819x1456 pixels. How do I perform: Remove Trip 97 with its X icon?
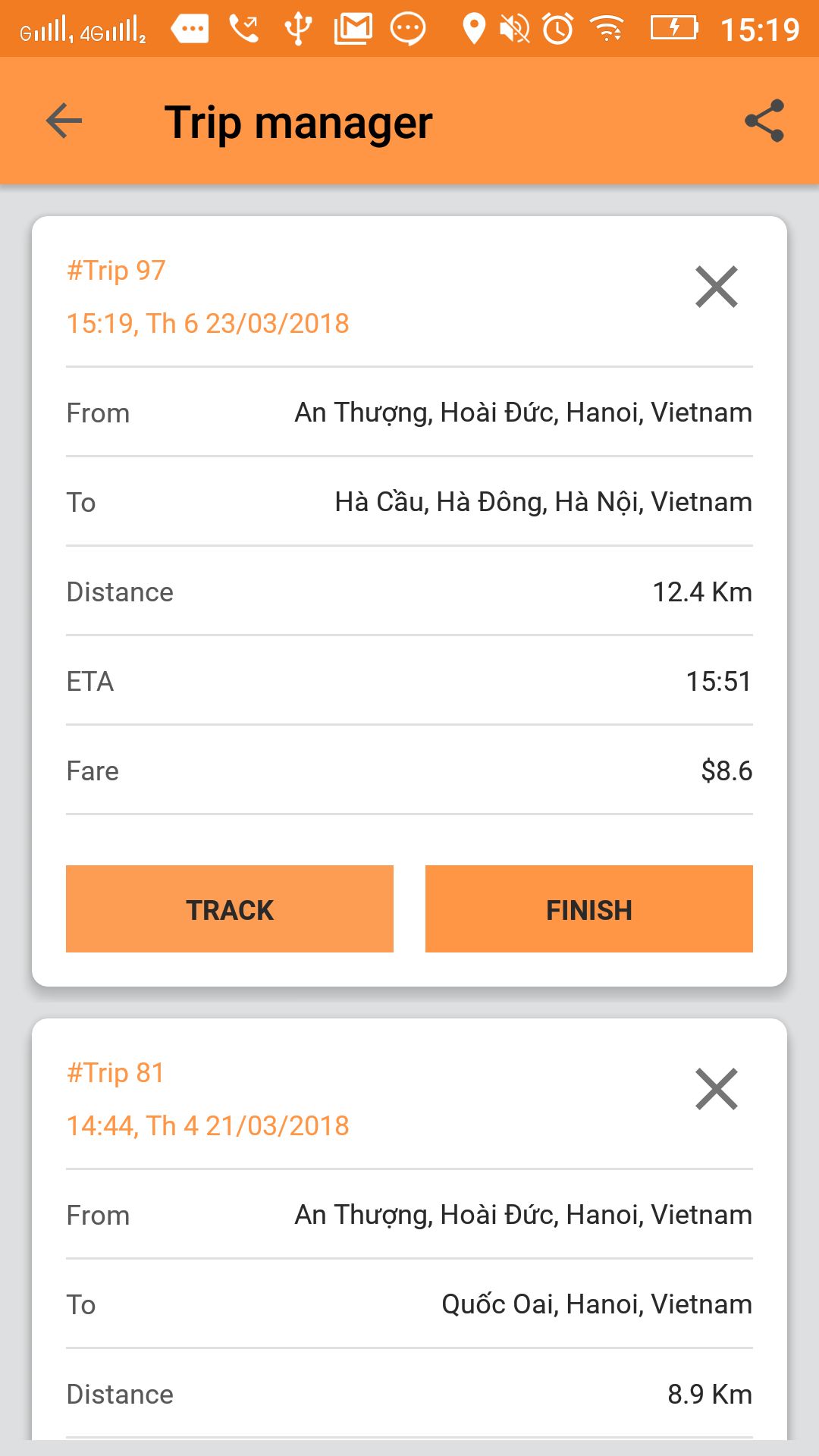point(716,287)
